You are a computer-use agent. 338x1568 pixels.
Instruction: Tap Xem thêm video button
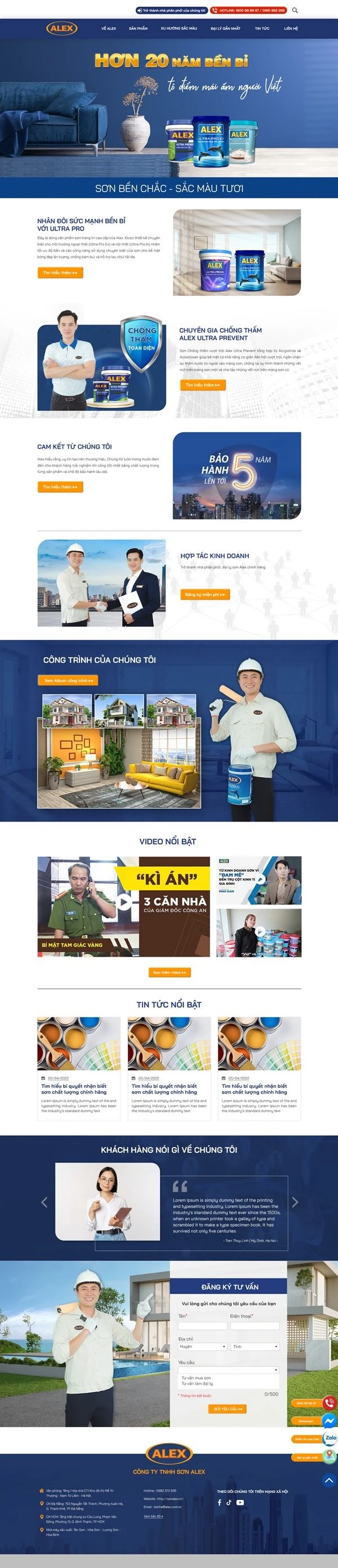pyautogui.click(x=170, y=972)
